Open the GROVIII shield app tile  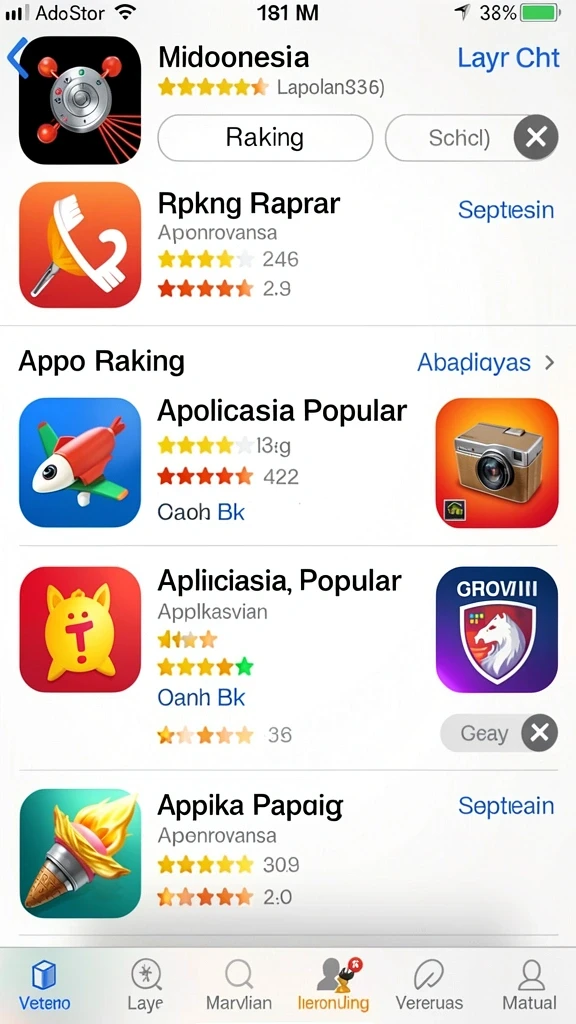497,630
